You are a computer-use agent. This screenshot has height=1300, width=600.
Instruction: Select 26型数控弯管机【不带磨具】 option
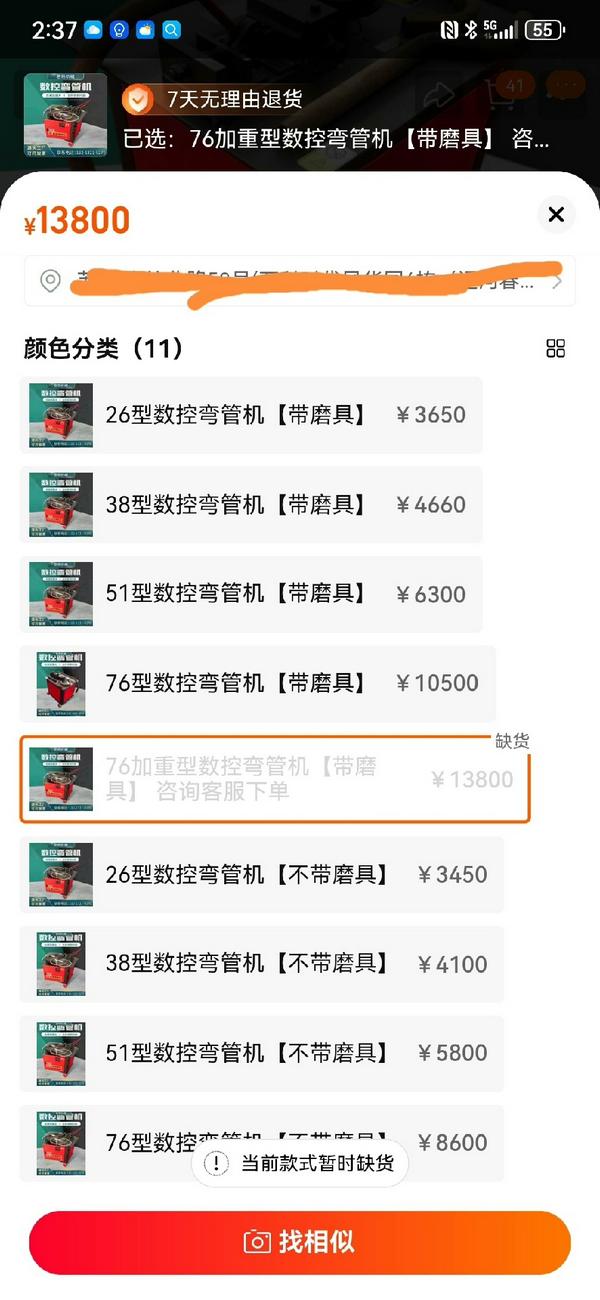(x=261, y=875)
